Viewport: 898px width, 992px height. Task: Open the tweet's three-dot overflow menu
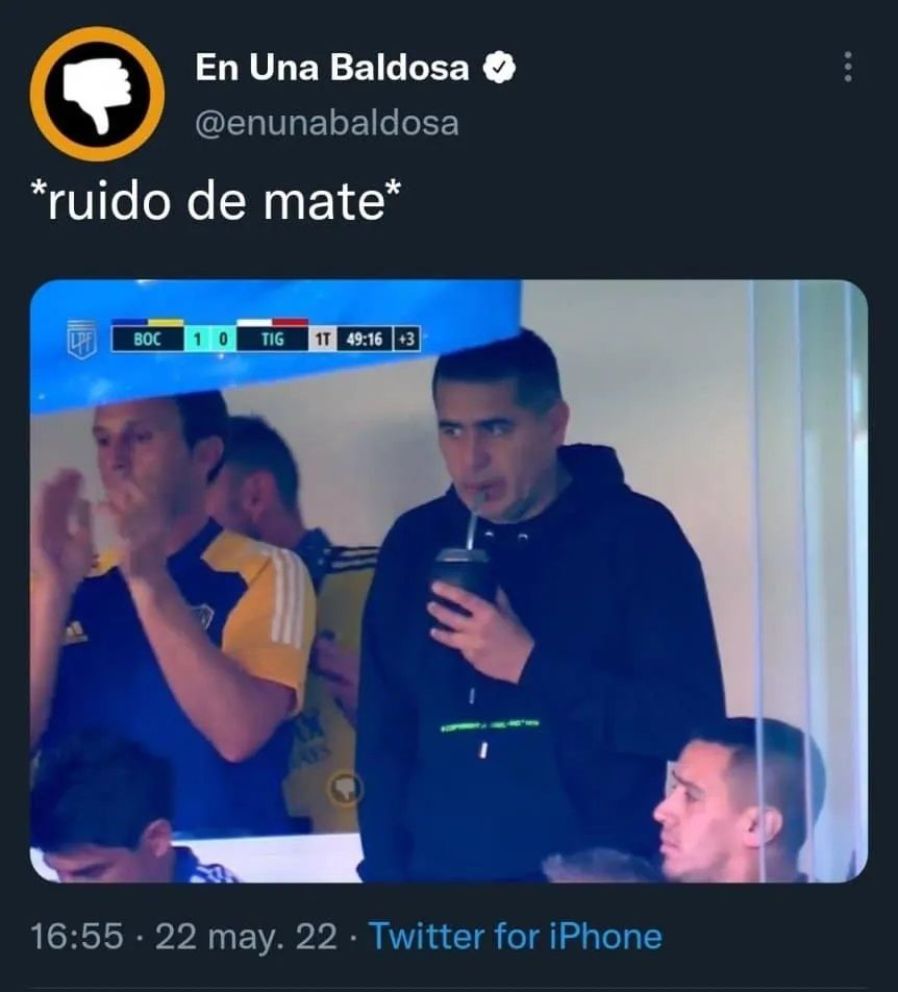tap(848, 68)
